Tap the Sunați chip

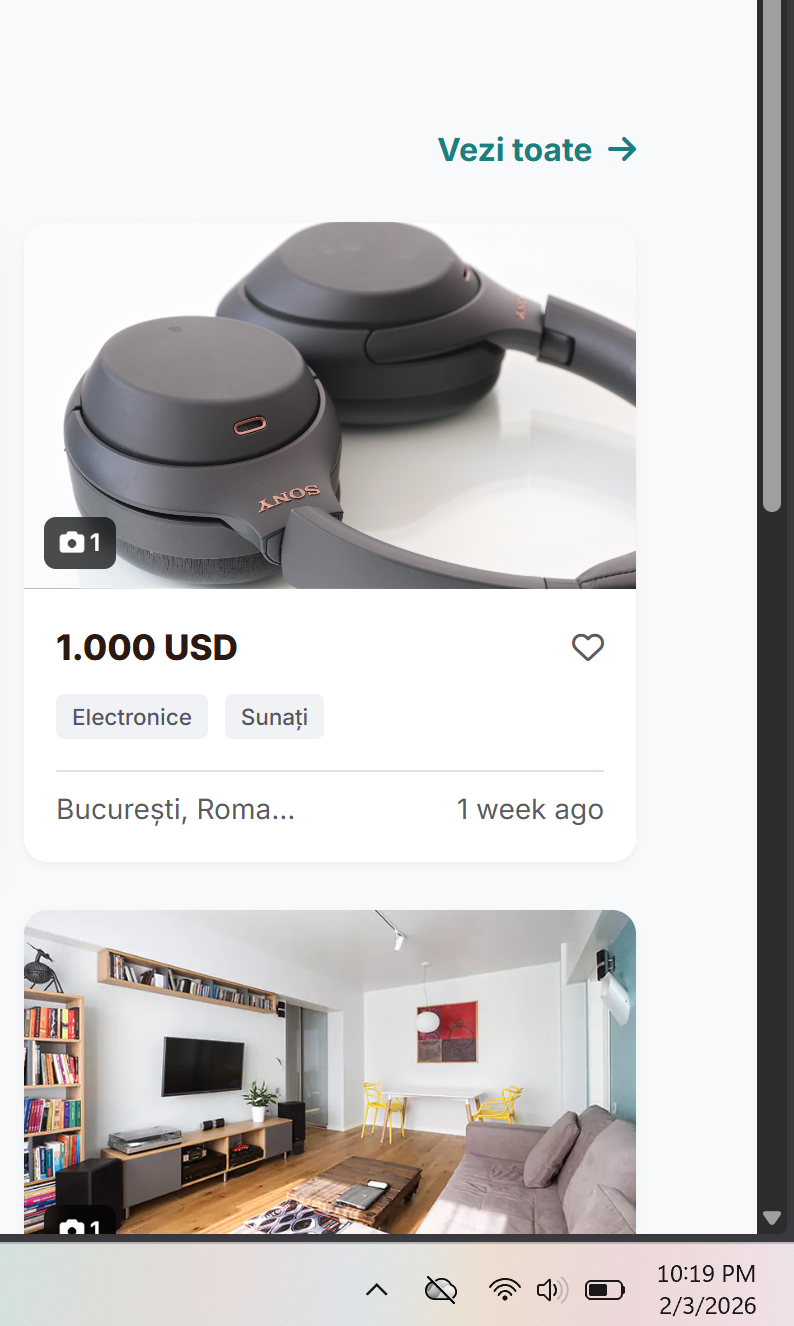point(274,717)
